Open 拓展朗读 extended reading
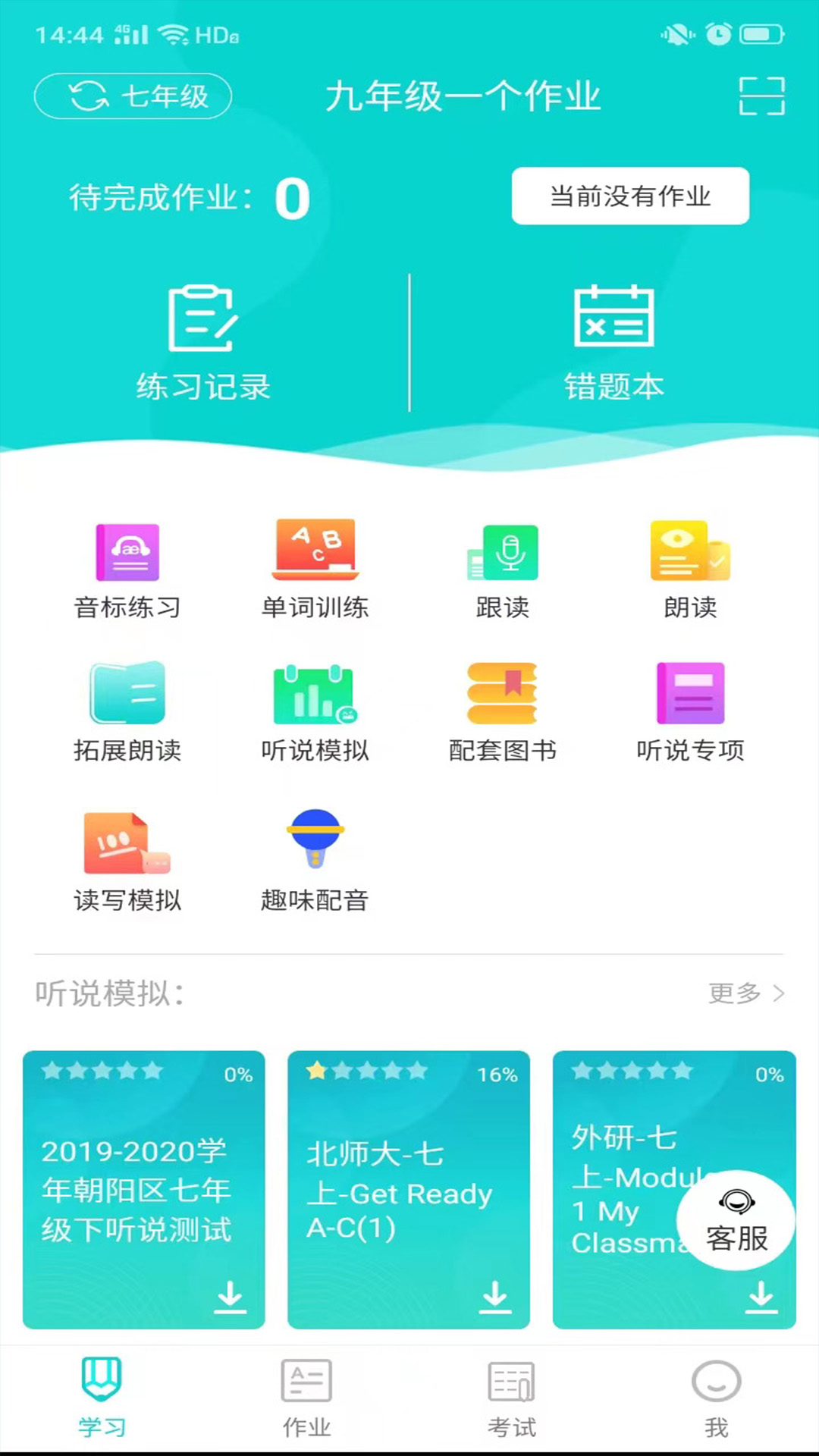 [127, 713]
